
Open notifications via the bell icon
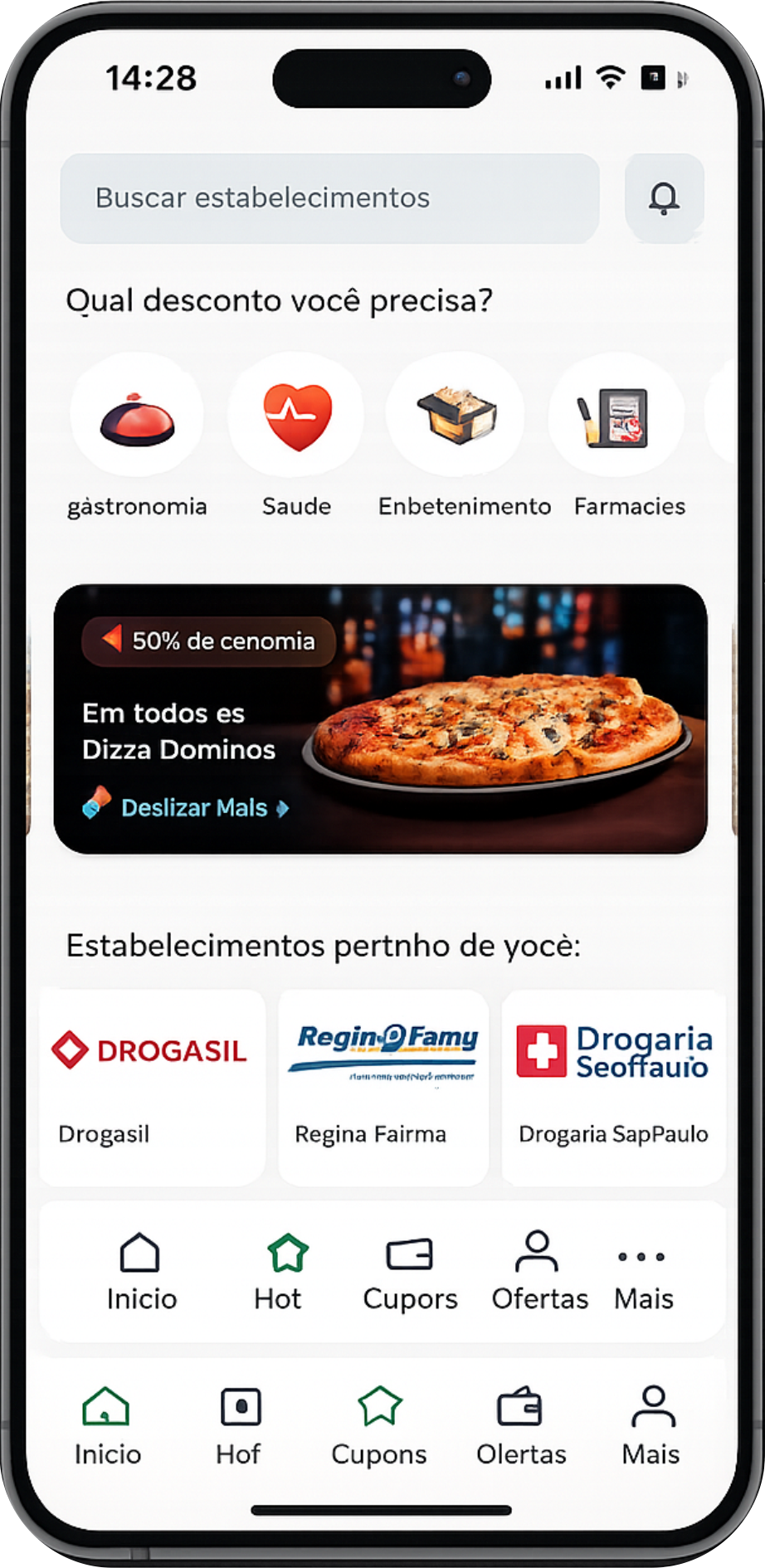click(664, 197)
